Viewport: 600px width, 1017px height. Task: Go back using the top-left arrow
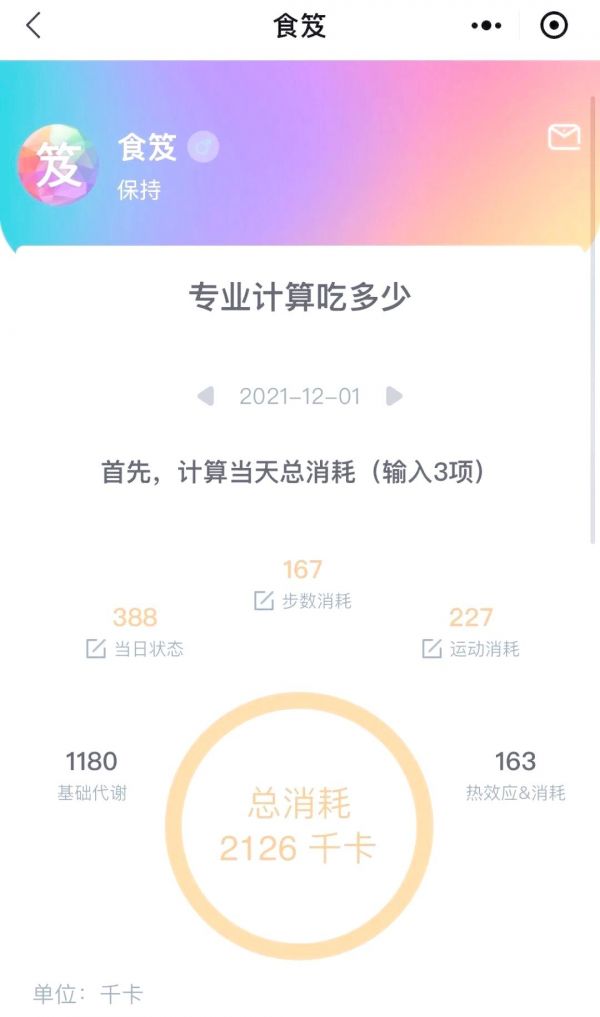(33, 26)
